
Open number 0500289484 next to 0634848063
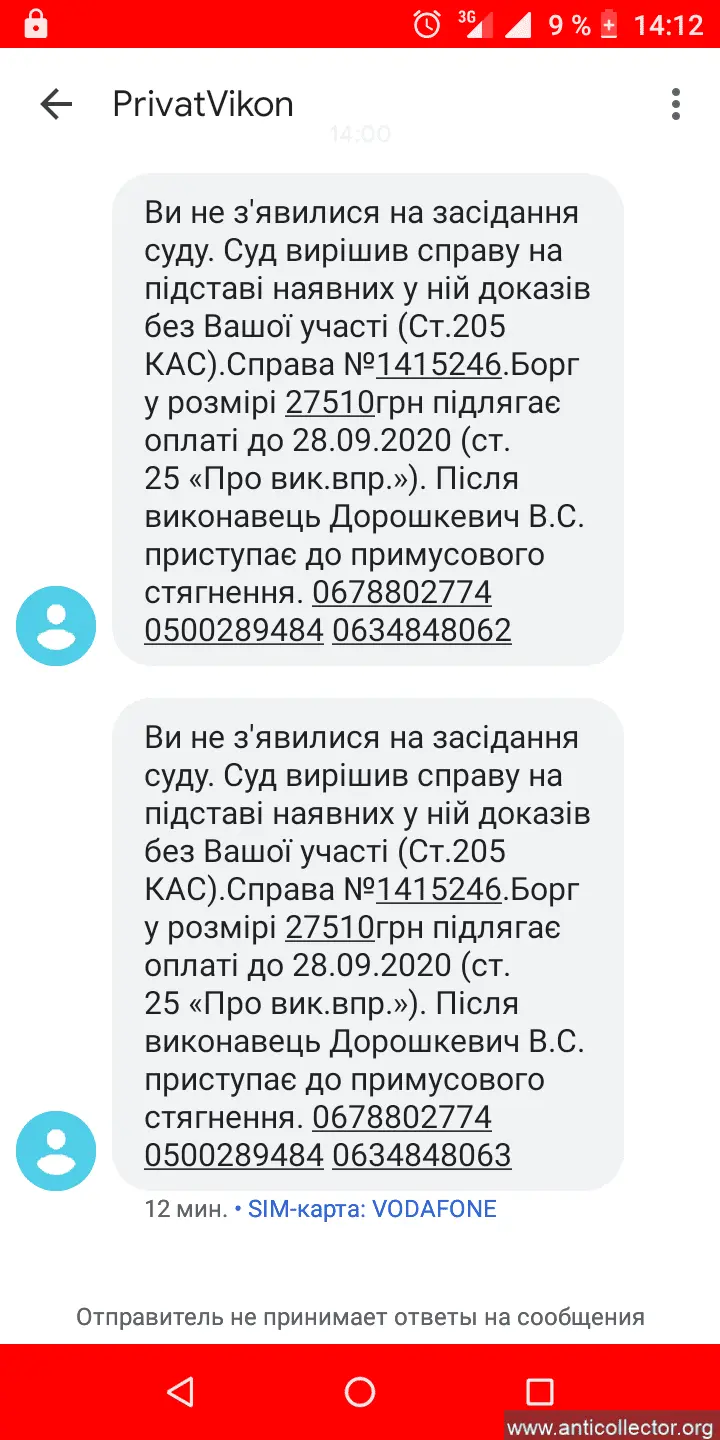(x=234, y=1155)
